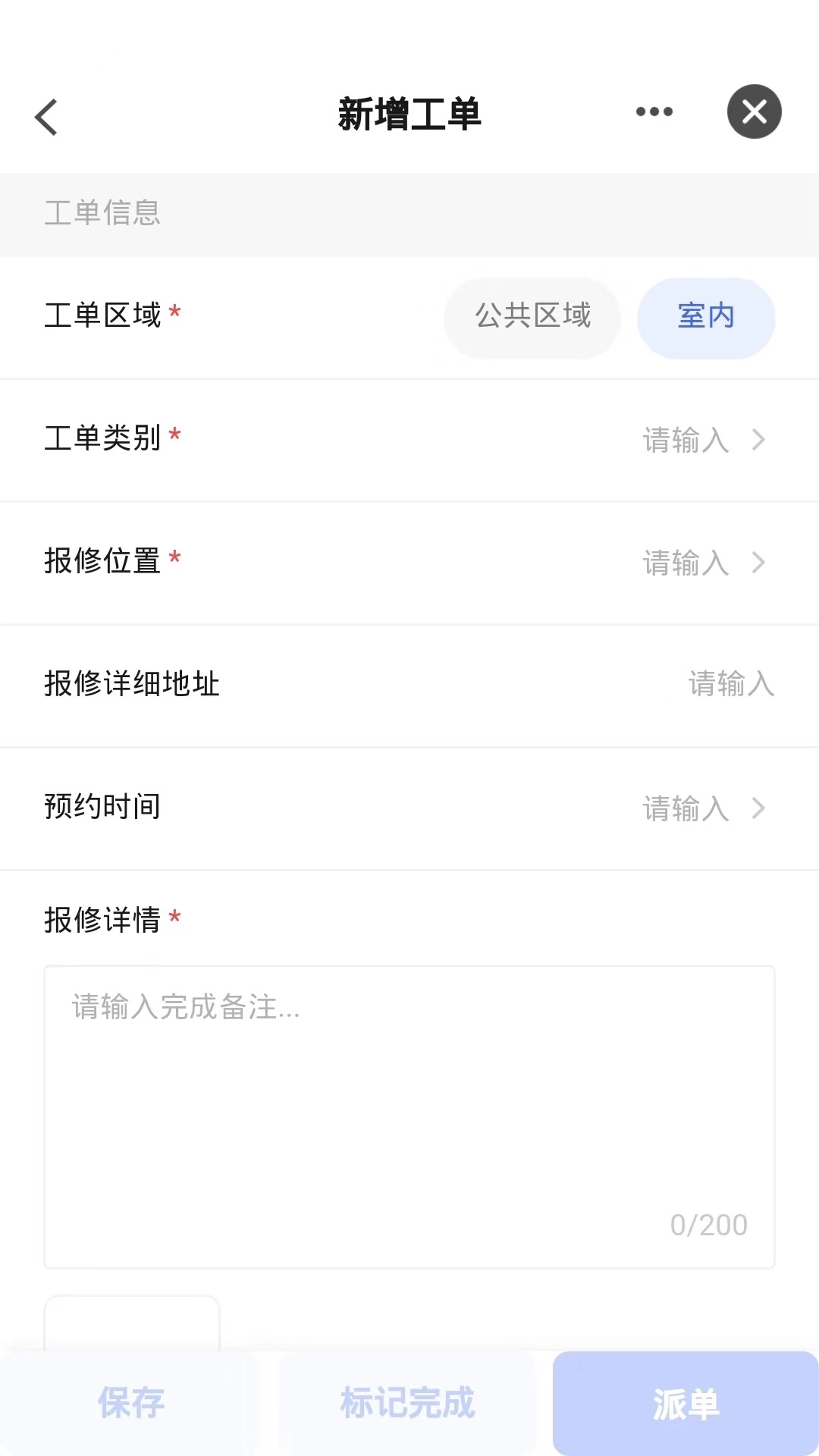Image resolution: width=819 pixels, height=1456 pixels.
Task: Select 公共区域 for the work order area
Action: 532,318
